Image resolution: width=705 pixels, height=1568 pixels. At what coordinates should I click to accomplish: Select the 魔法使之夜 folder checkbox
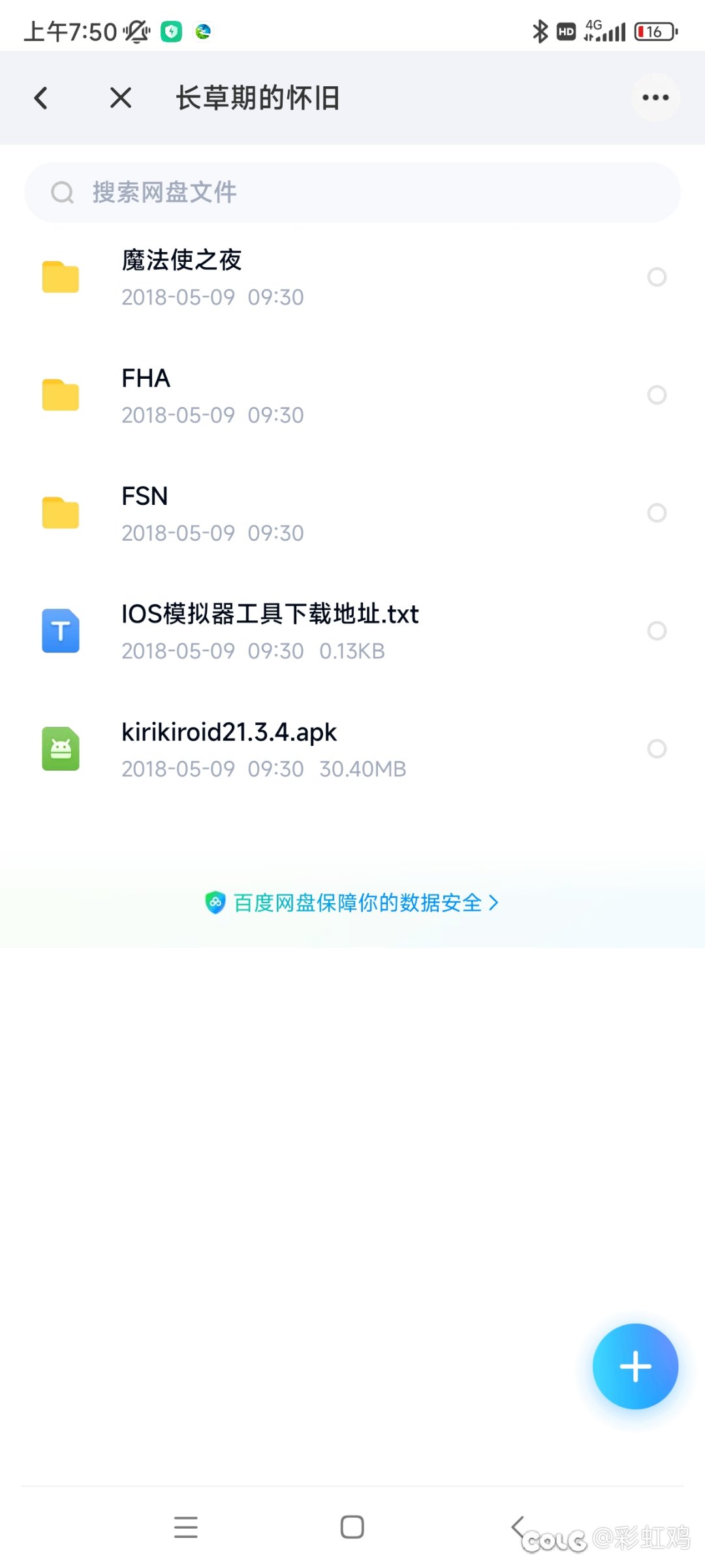657,277
